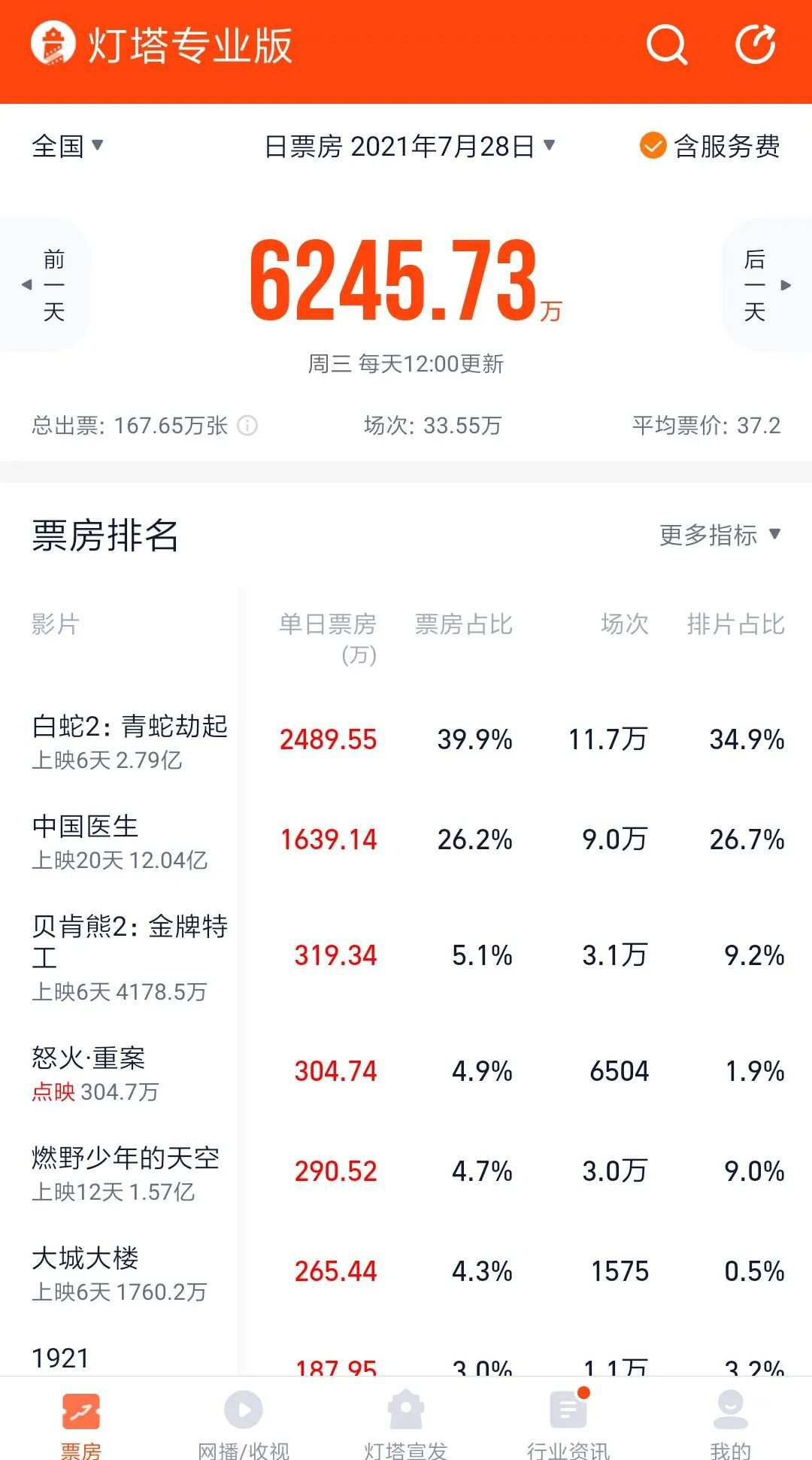812x1460 pixels.
Task: Switch to the 我的 tab
Action: pos(731,1423)
